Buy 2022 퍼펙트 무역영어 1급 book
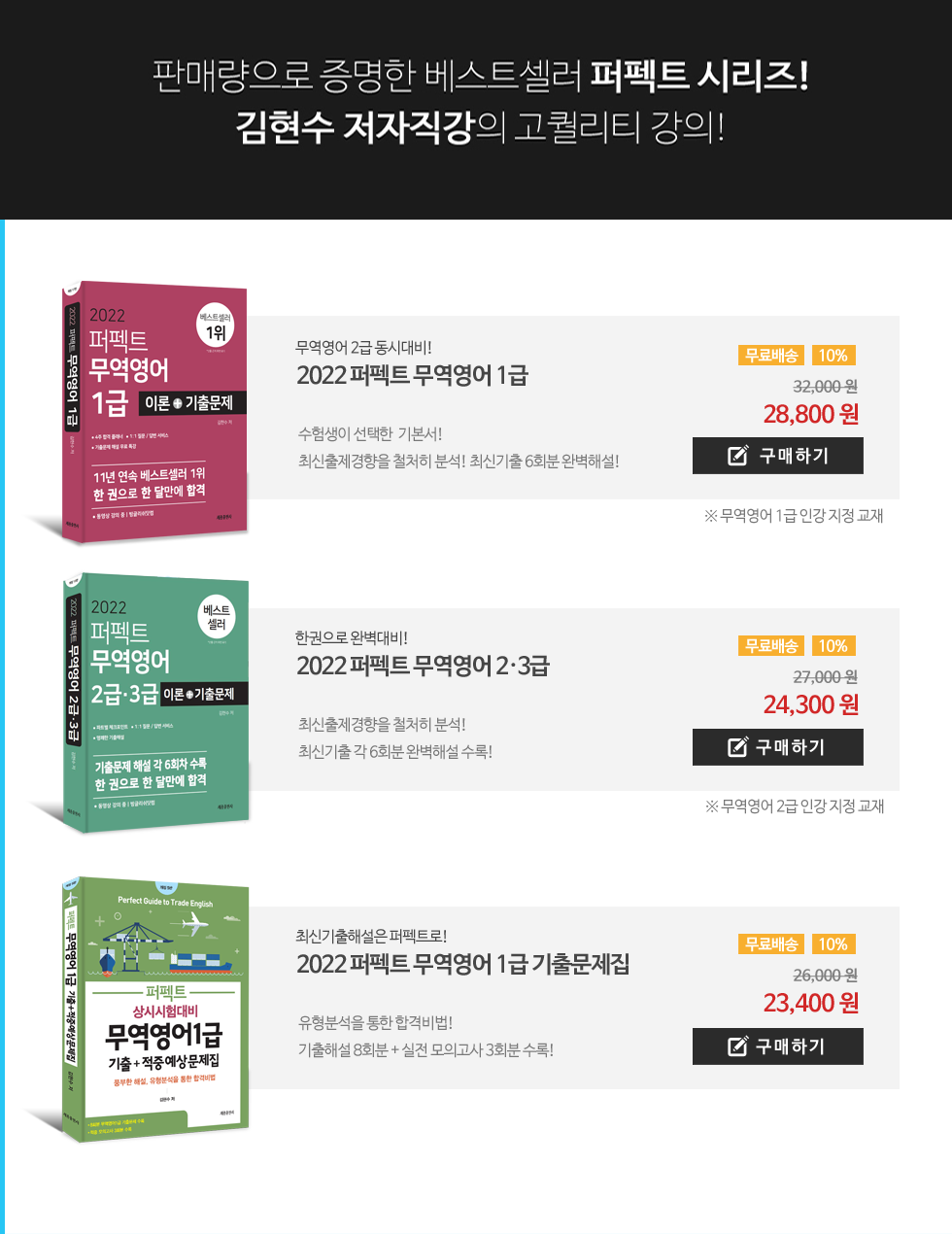This screenshot has height=1234, width=952. click(x=777, y=456)
